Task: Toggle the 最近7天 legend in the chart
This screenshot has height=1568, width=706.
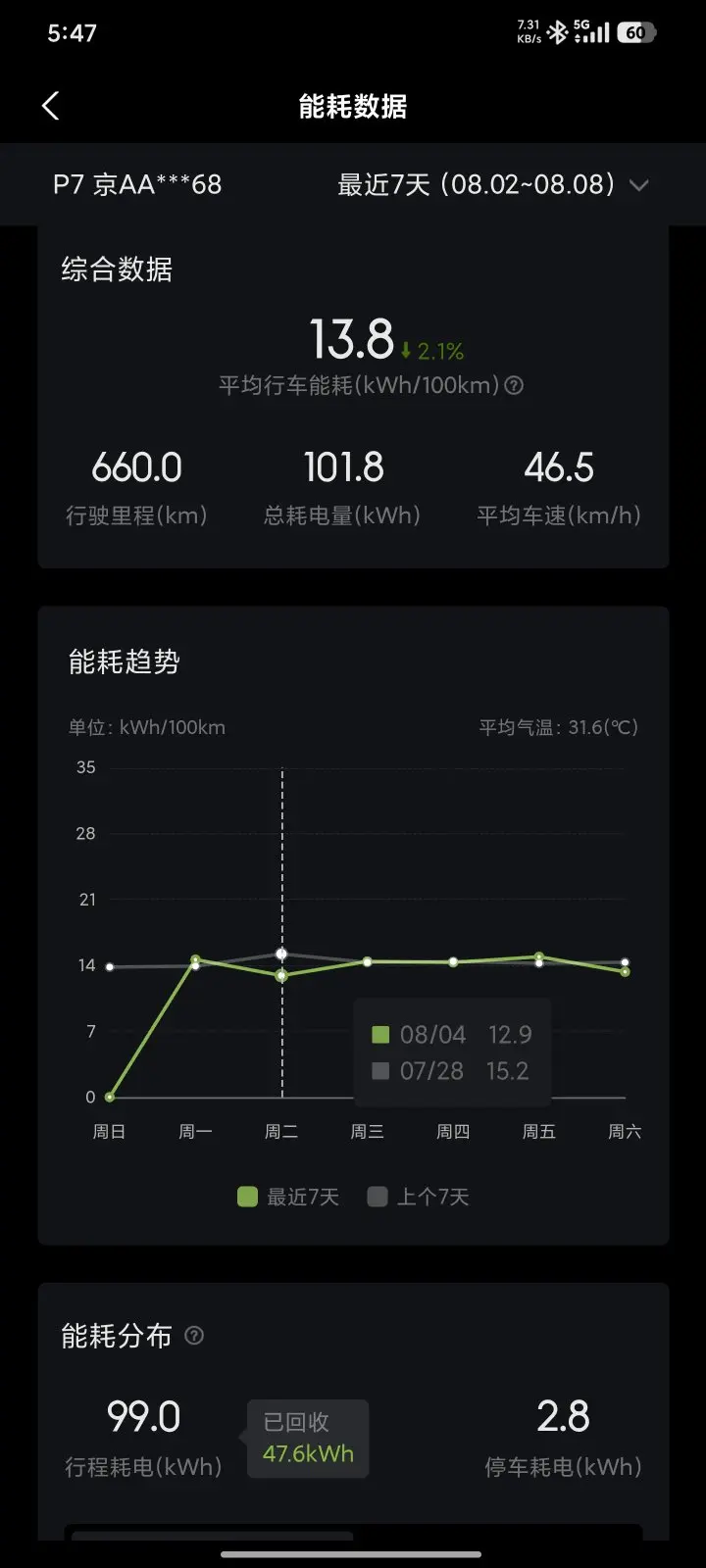Action: [288, 1197]
